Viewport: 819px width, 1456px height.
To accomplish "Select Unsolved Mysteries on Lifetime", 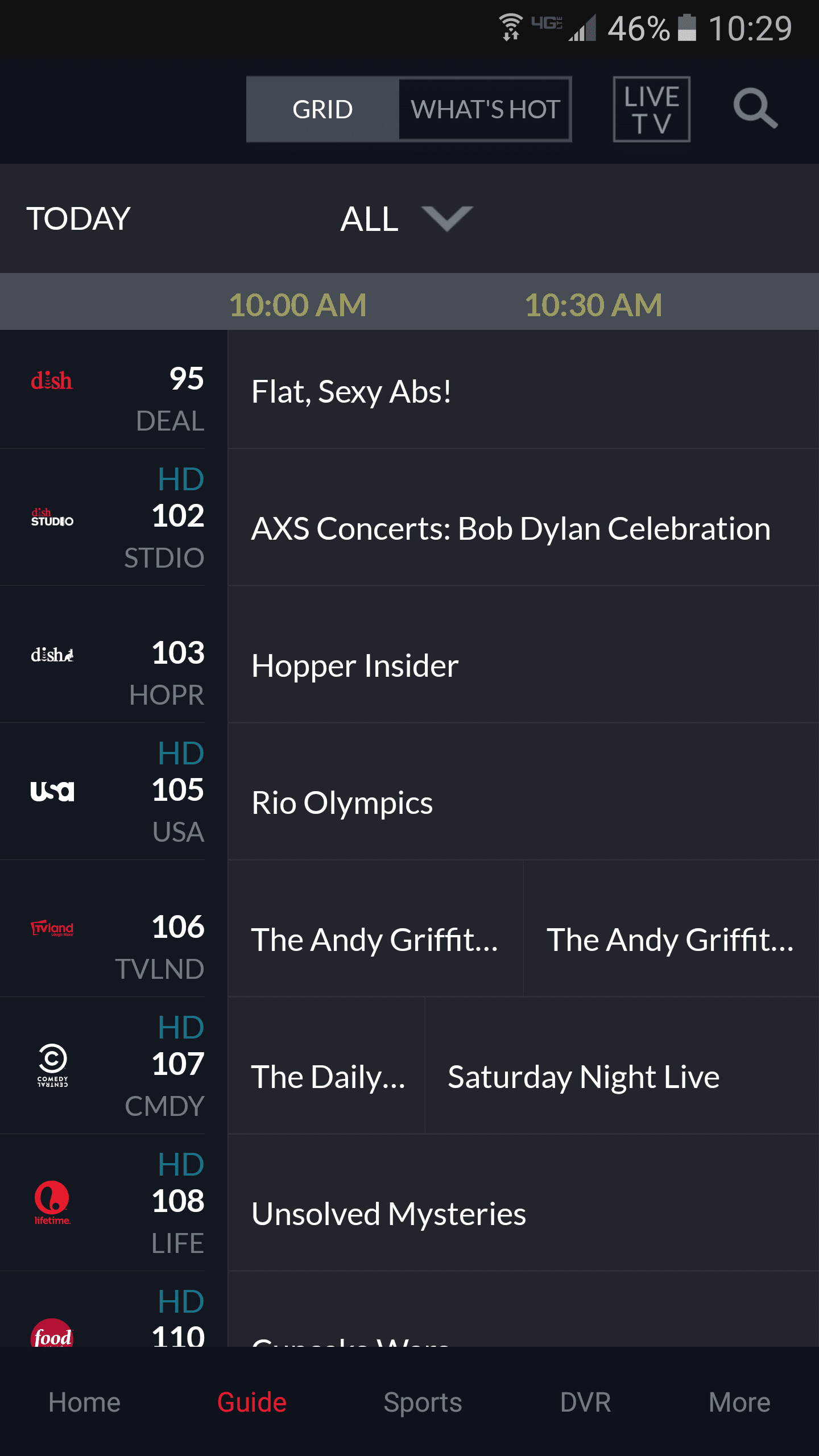I will pyautogui.click(x=523, y=1214).
